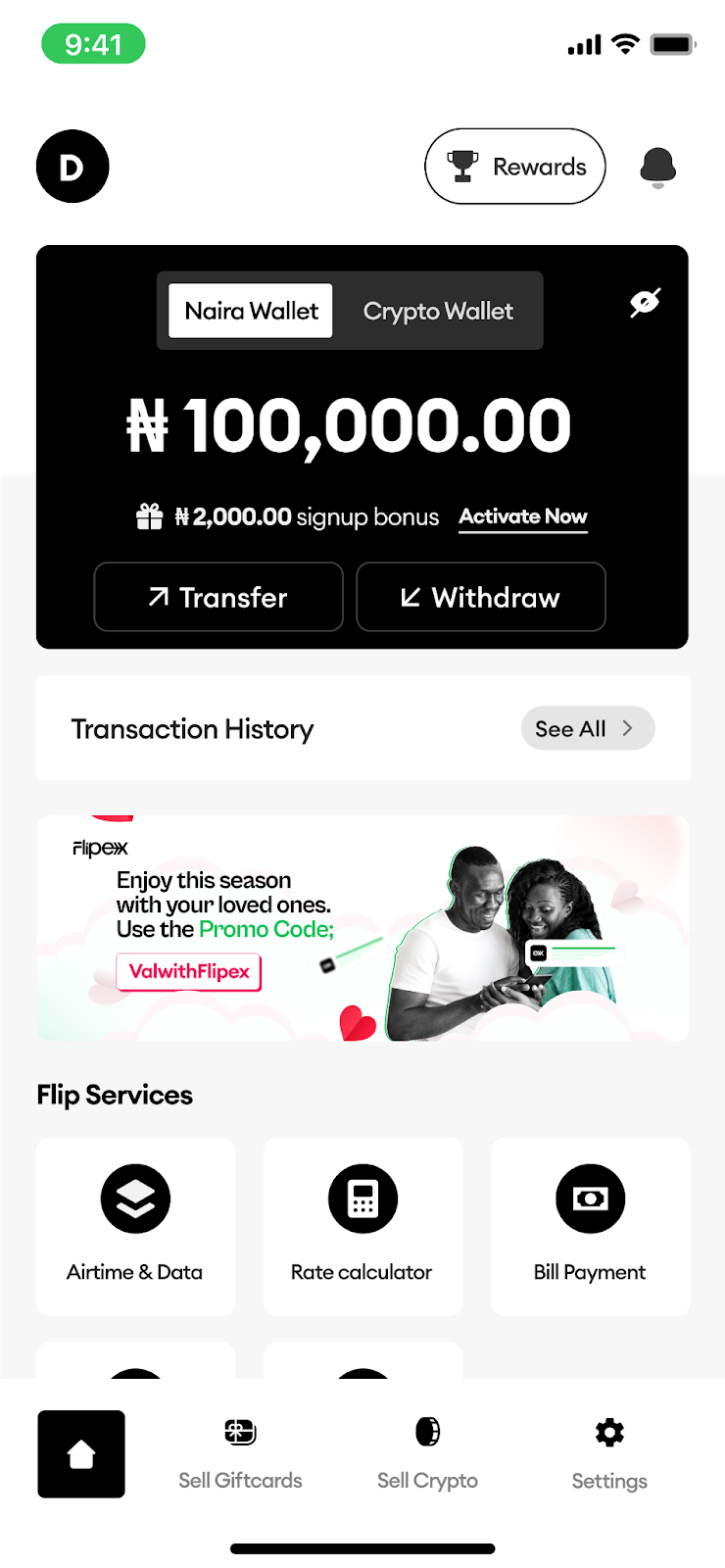725x1568 pixels.
Task: Hide the wallet balance
Action: (x=645, y=302)
